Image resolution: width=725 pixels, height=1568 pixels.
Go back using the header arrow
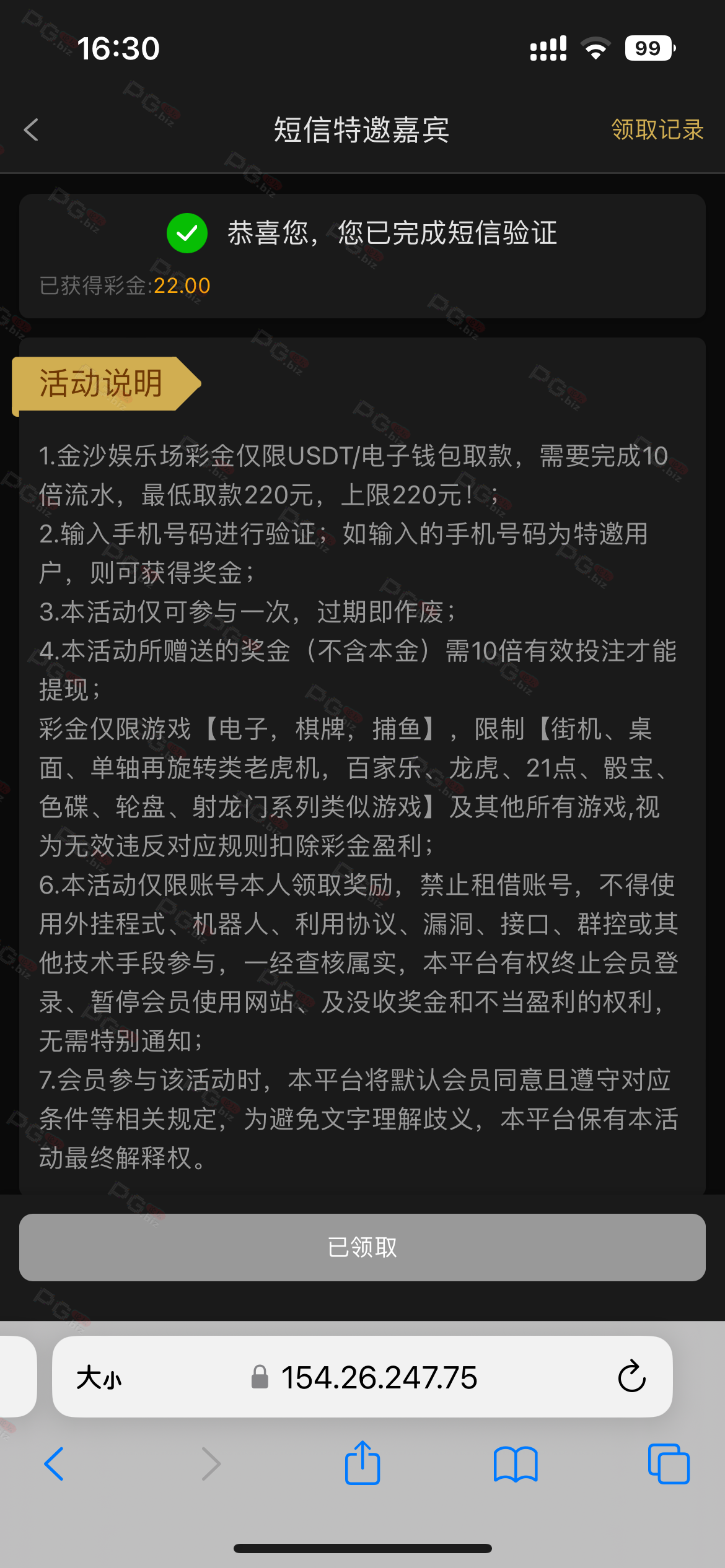point(31,130)
